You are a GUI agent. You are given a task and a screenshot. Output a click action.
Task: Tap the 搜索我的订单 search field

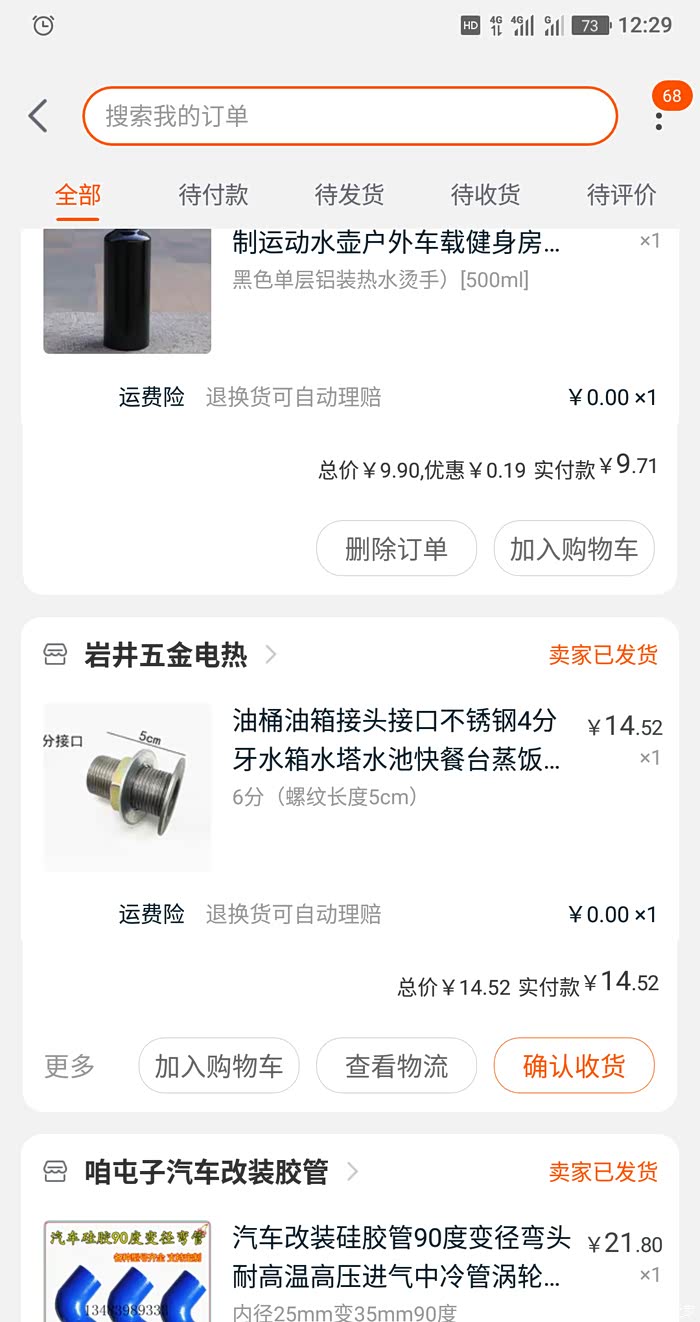[350, 116]
